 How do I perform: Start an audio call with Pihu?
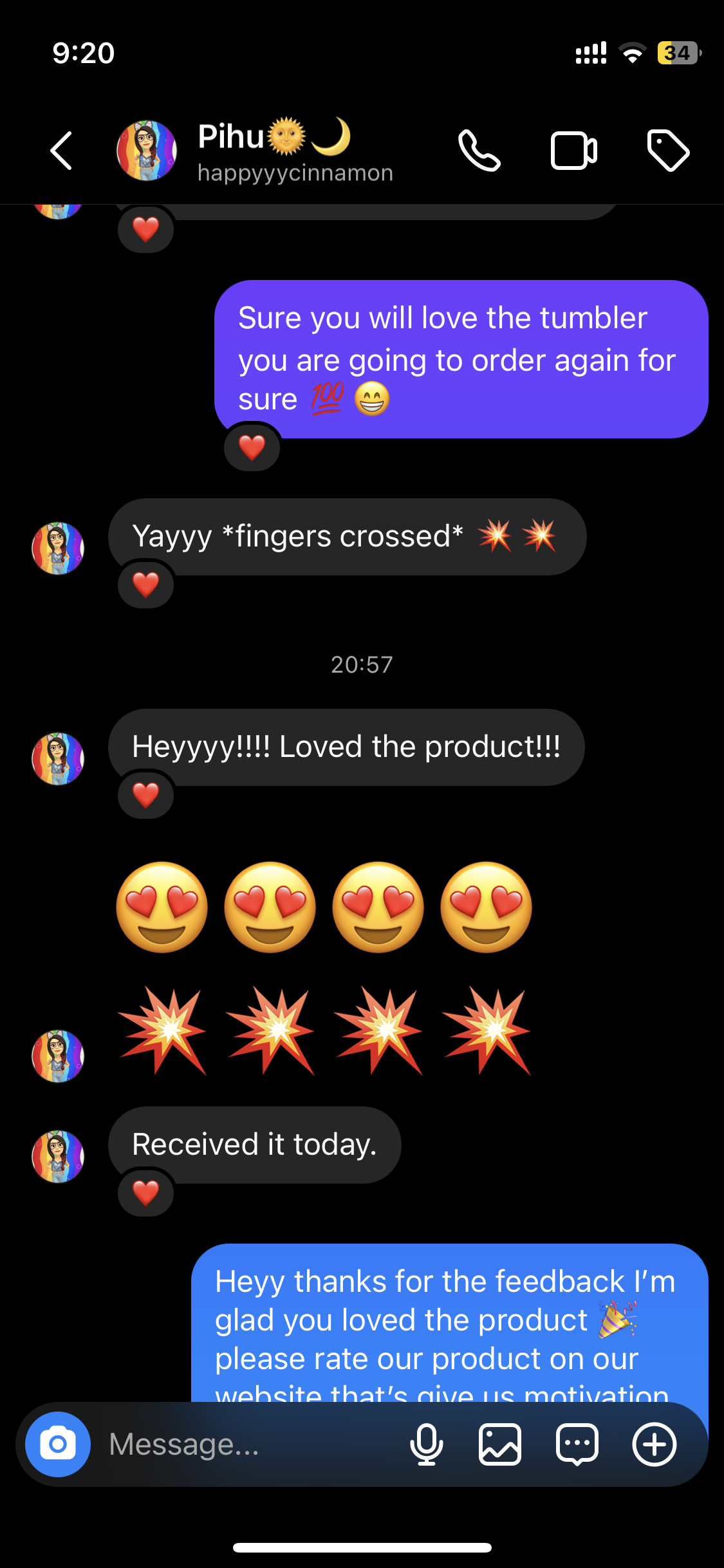[x=479, y=151]
